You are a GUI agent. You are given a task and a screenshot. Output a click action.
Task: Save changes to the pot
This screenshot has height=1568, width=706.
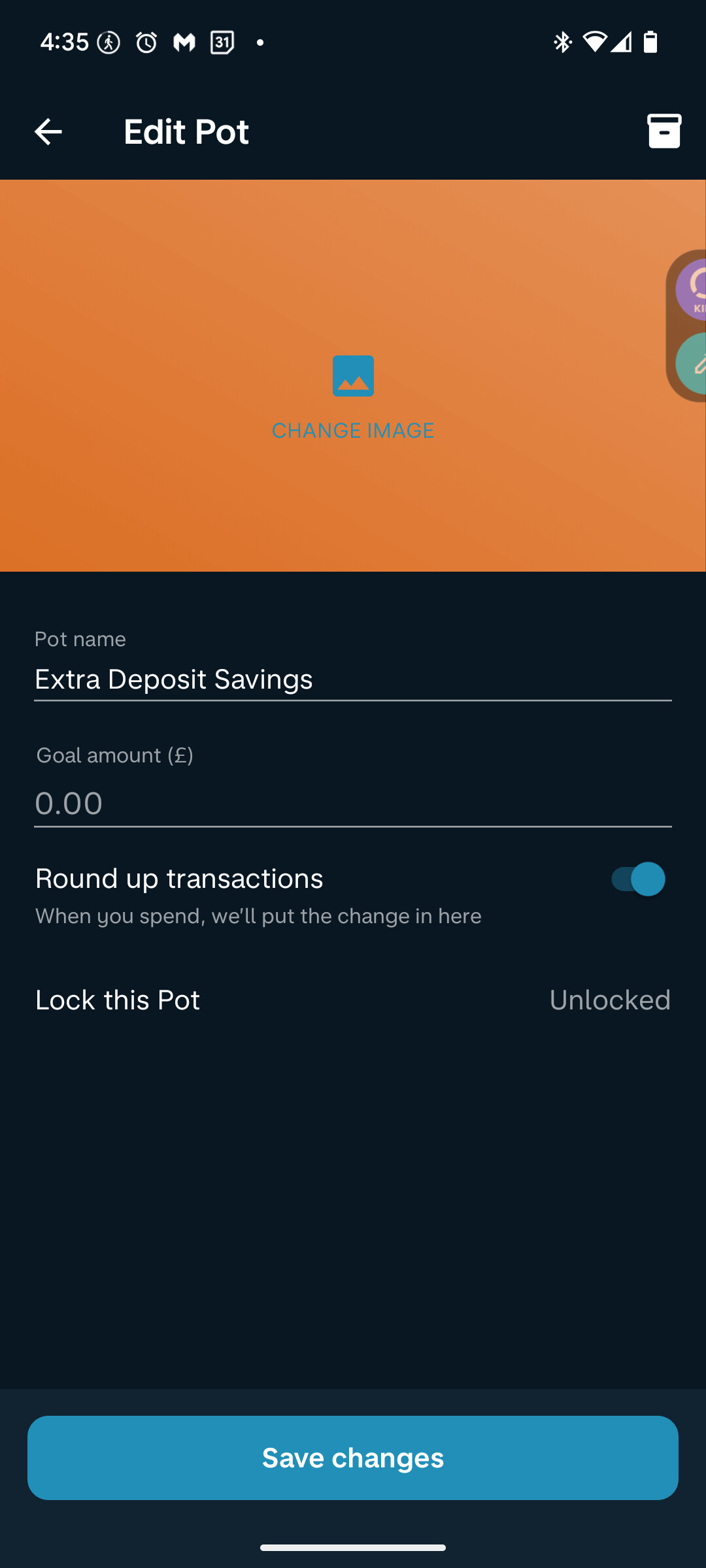(353, 1458)
